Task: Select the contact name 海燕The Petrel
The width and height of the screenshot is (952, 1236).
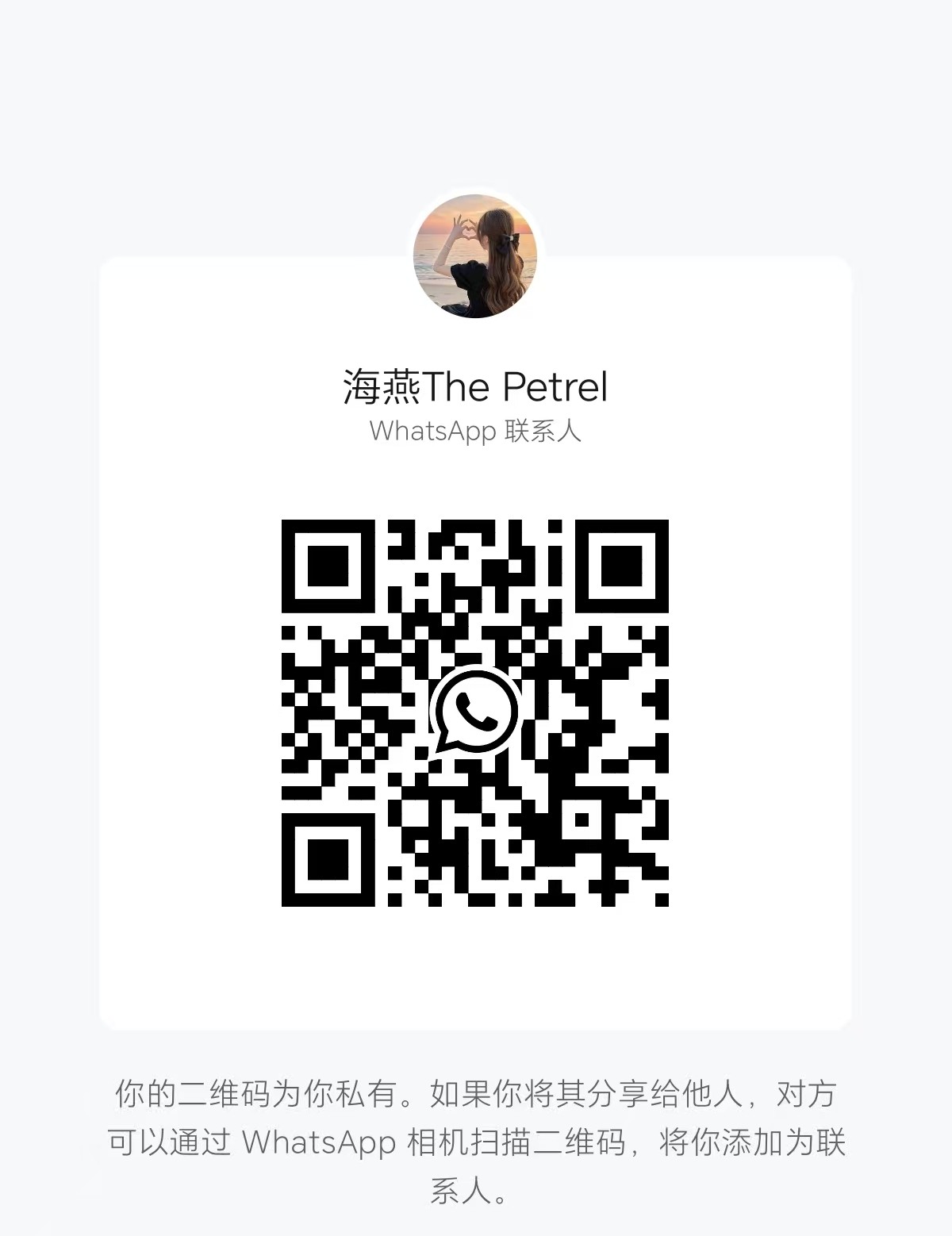Action: point(476,386)
